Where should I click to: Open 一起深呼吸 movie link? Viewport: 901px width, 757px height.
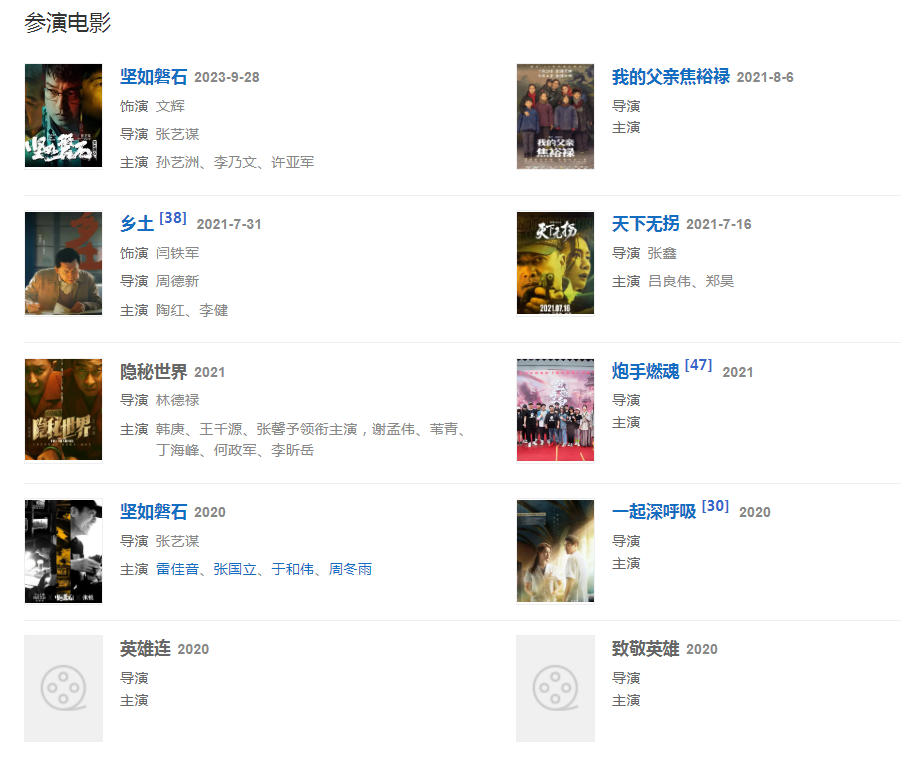[653, 512]
